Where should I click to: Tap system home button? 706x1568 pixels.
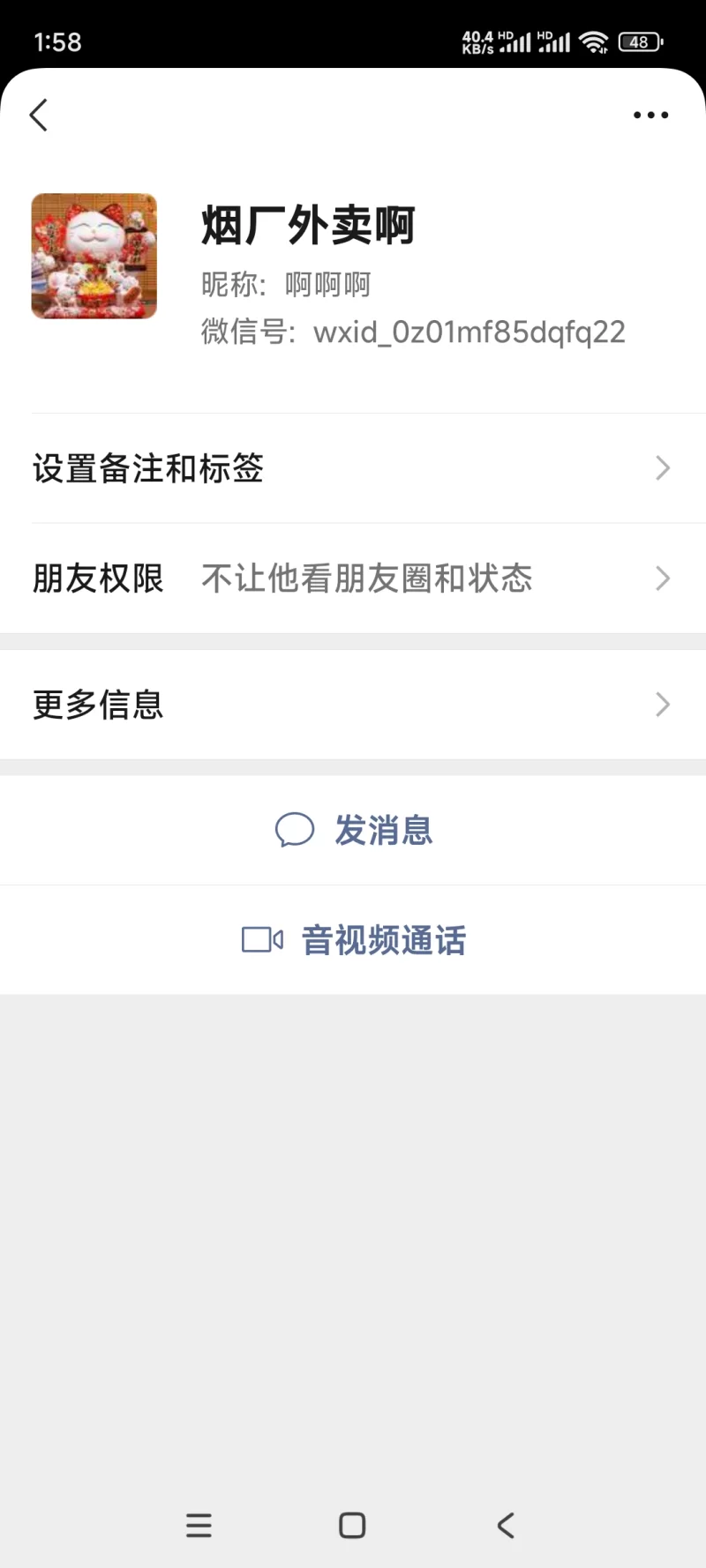pyautogui.click(x=352, y=1526)
